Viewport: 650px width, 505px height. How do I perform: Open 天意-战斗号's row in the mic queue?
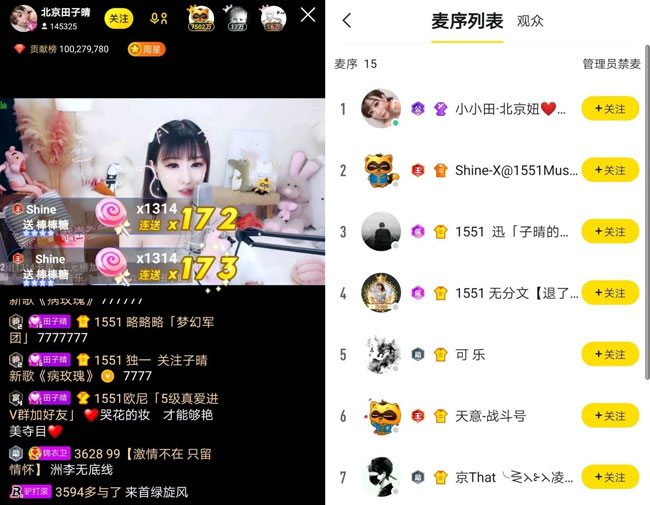pos(490,416)
